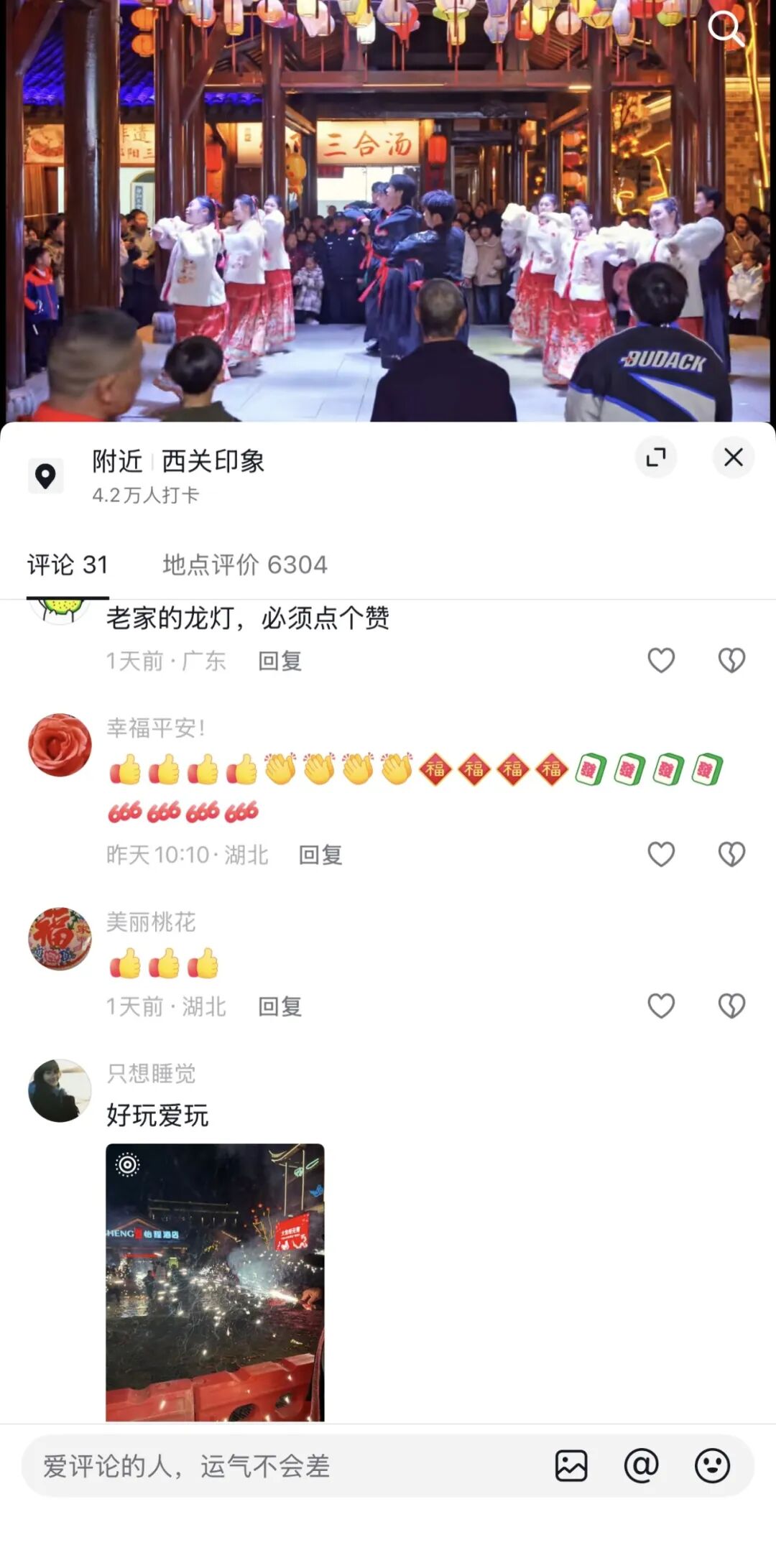This screenshot has width=776, height=1568.
Task: Like the comment from 幸福平安!
Action: coord(661,854)
